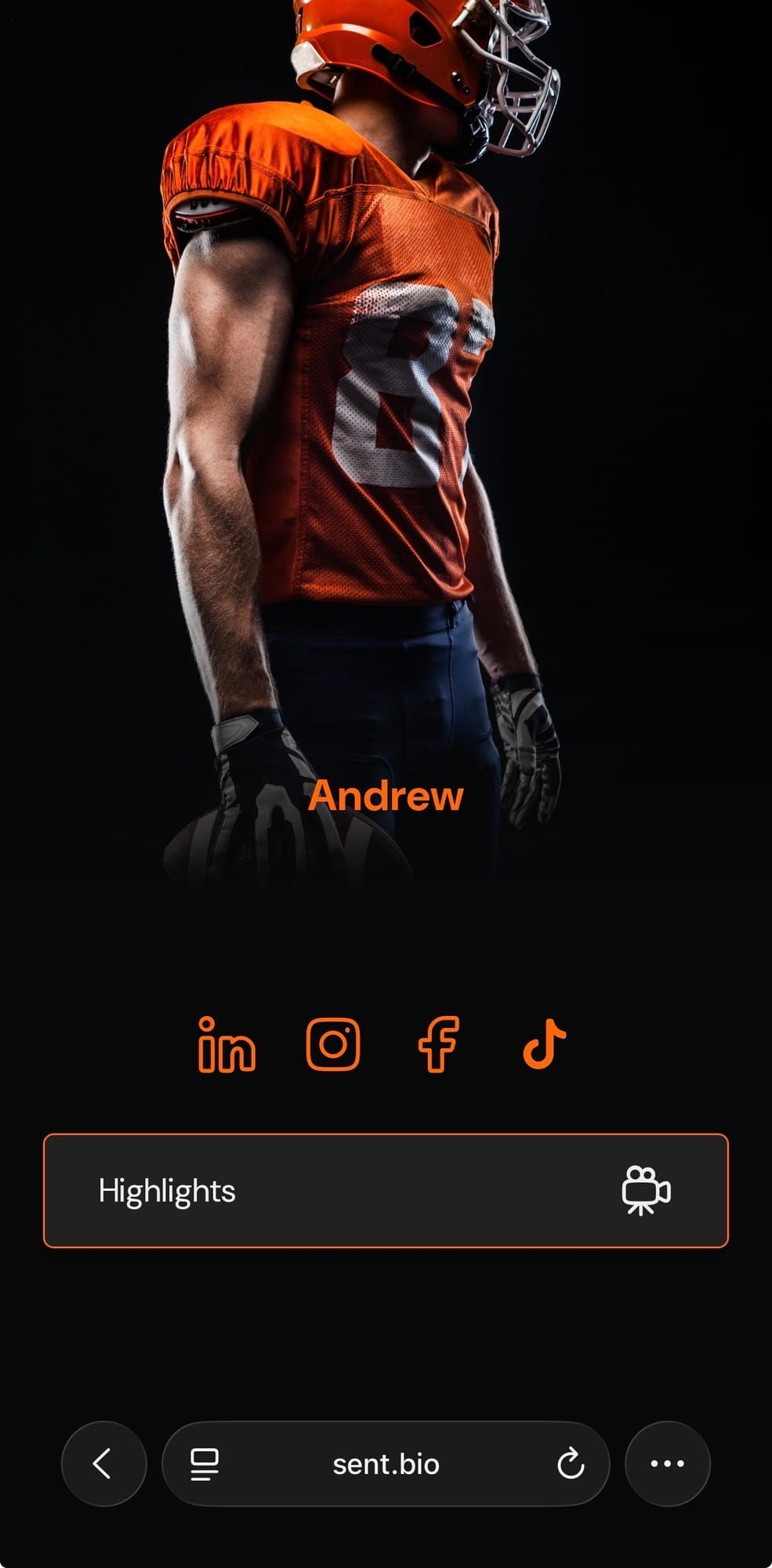The image size is (772, 1568).
Task: Open the Highlights video link
Action: click(x=386, y=1190)
